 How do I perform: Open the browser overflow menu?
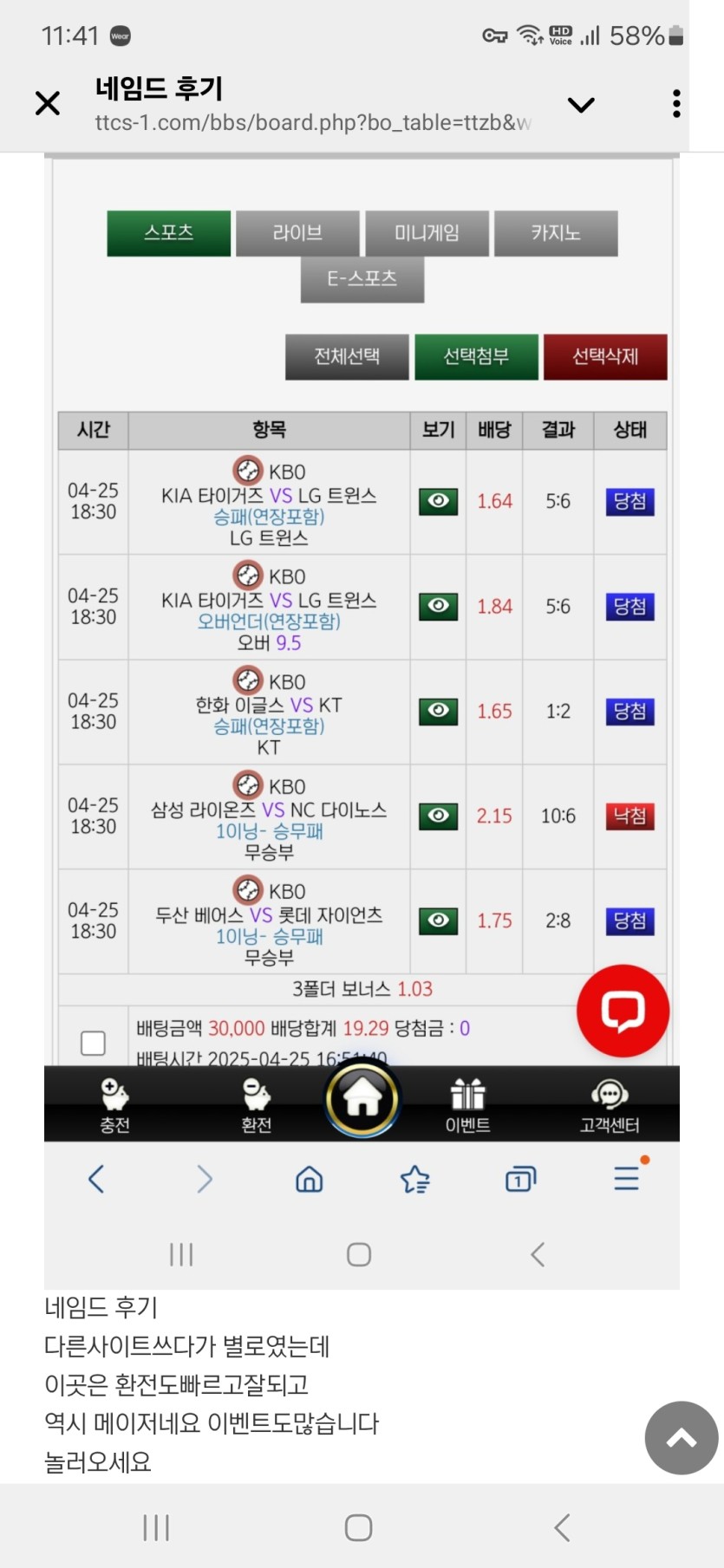click(676, 104)
